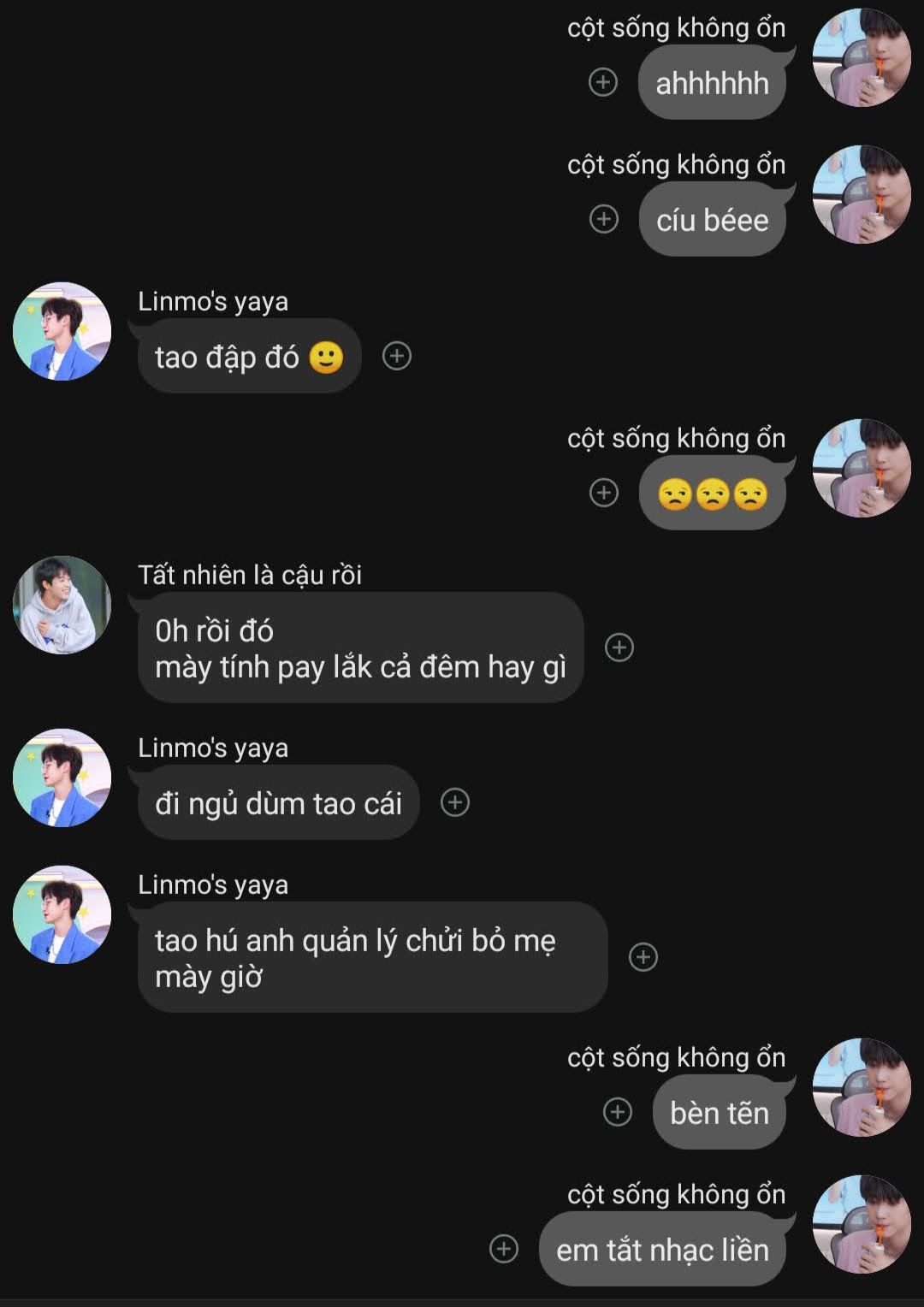Tap the plus beside the "Oh rồi đó" message
Image resolution: width=924 pixels, height=1307 pixels.
619,648
